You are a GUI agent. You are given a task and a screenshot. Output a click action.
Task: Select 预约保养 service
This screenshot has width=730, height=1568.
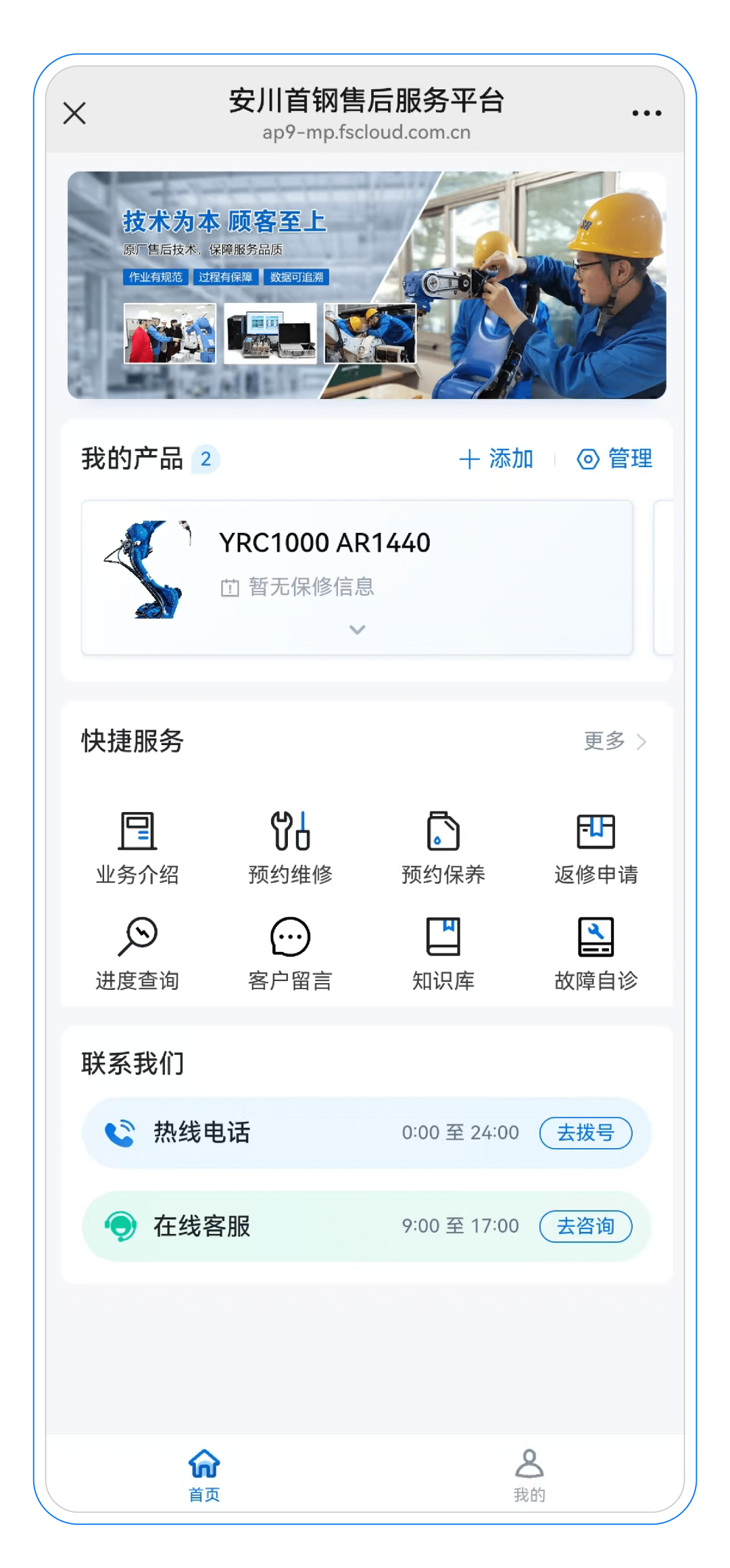[x=443, y=848]
